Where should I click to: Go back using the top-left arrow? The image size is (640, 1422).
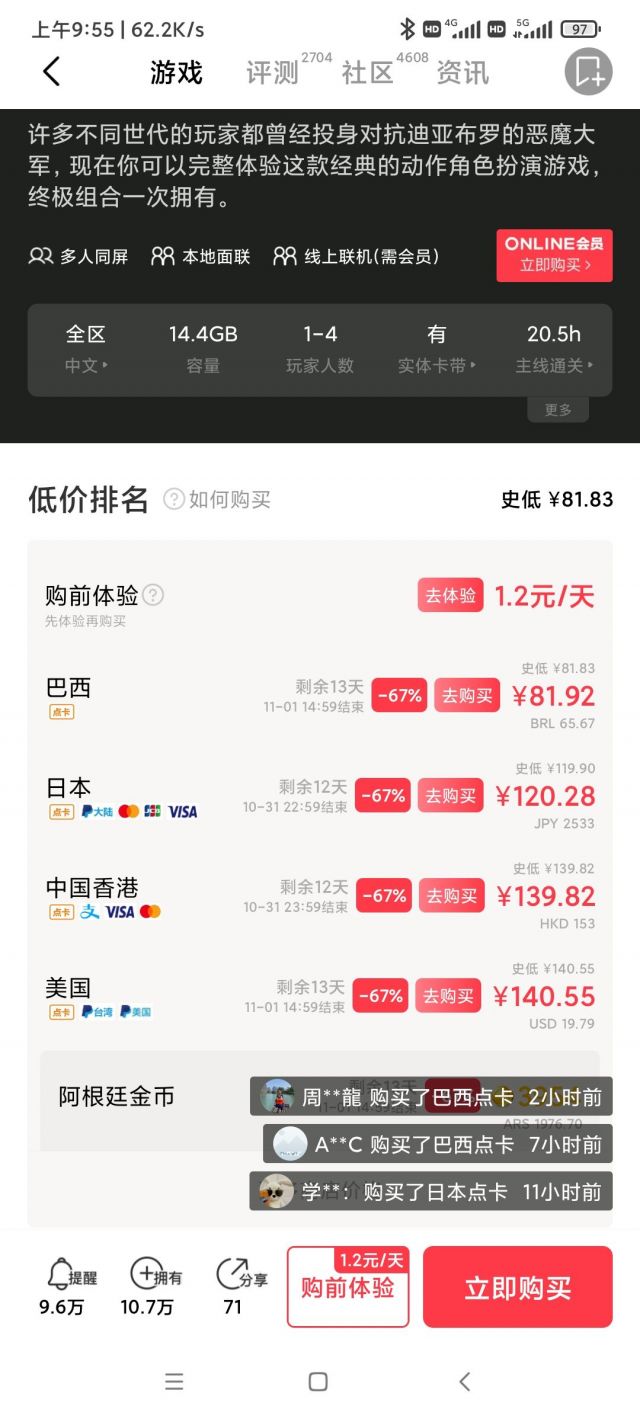(x=52, y=71)
